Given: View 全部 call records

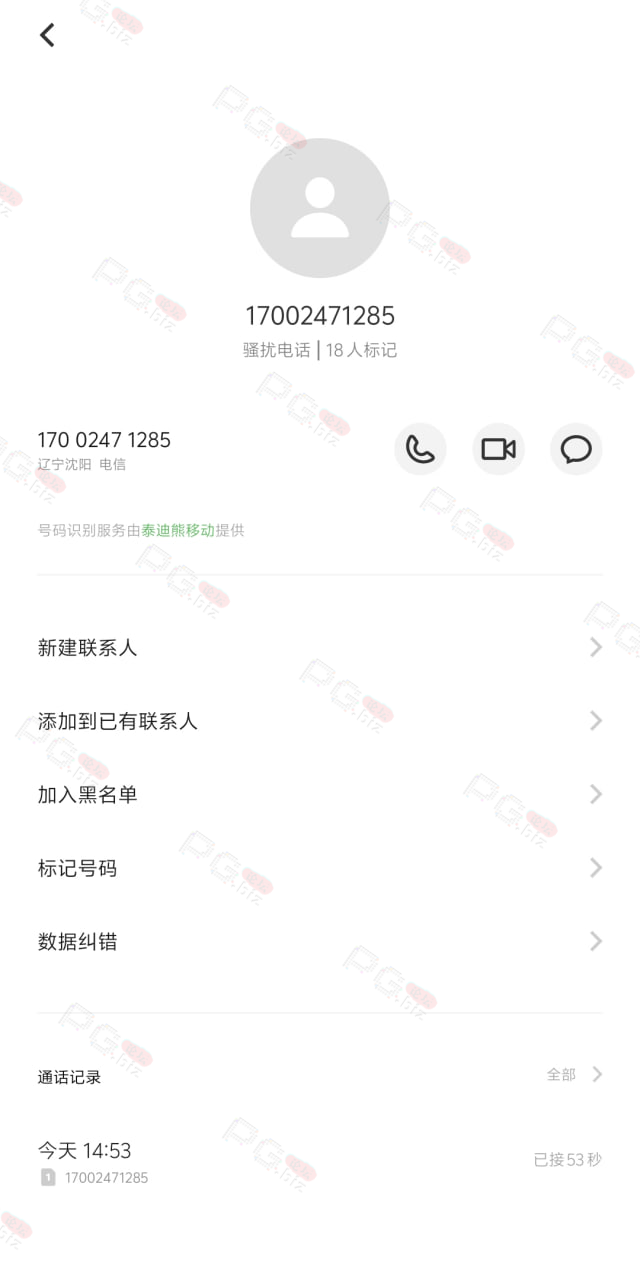Looking at the screenshot, I should (x=575, y=1074).
